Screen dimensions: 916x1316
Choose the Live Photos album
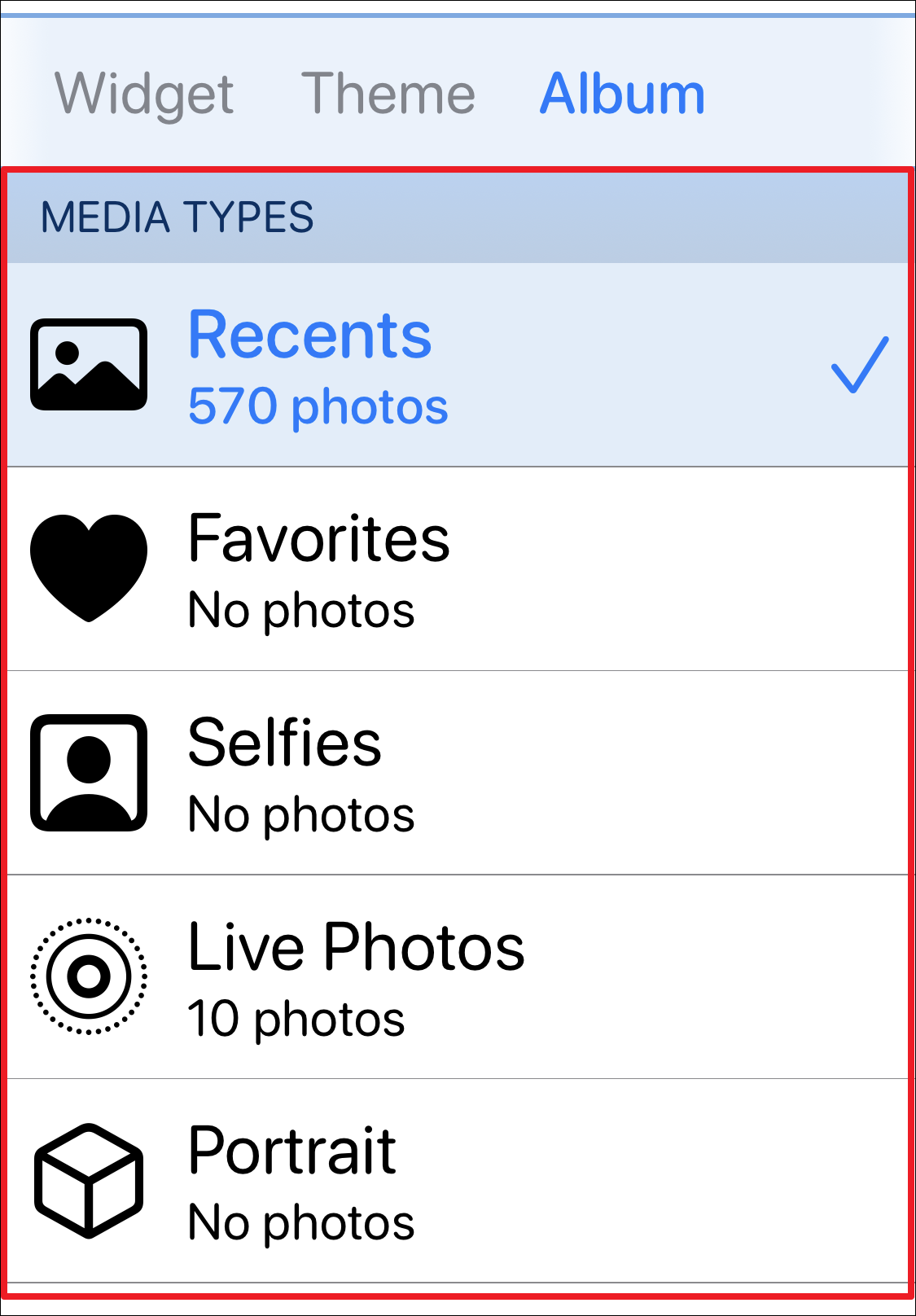456,977
